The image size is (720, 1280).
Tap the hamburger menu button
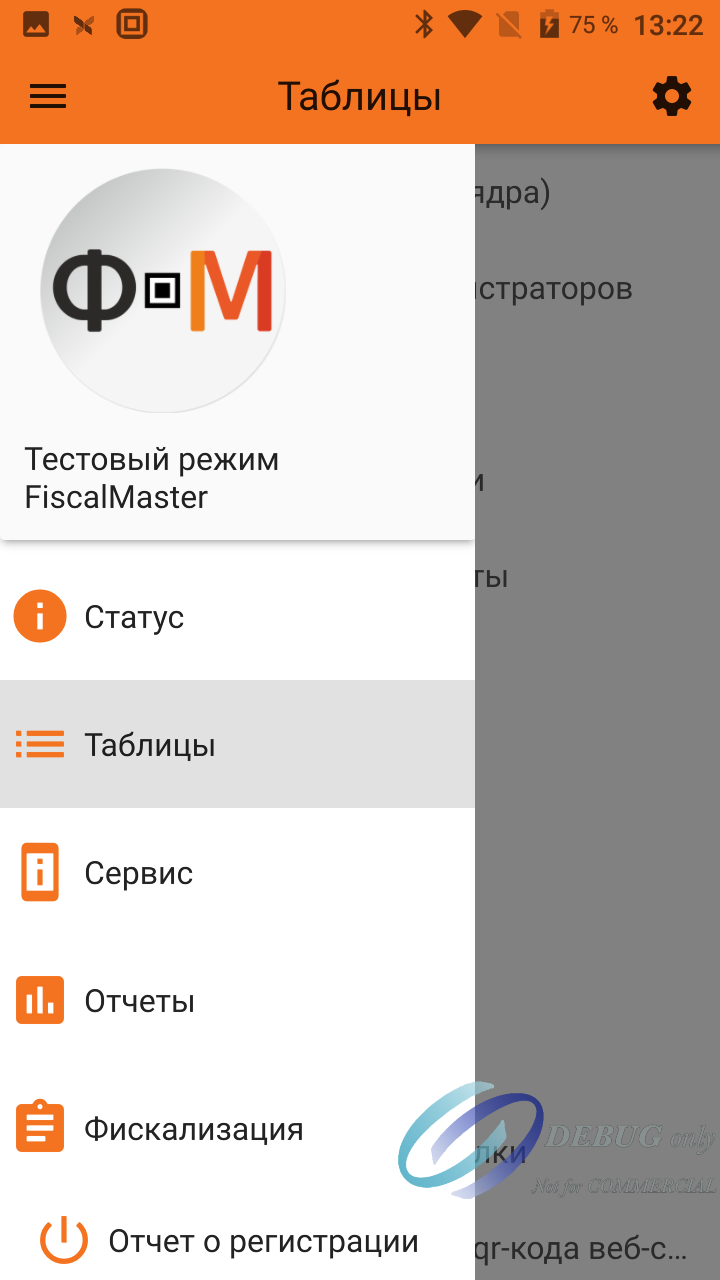[48, 96]
